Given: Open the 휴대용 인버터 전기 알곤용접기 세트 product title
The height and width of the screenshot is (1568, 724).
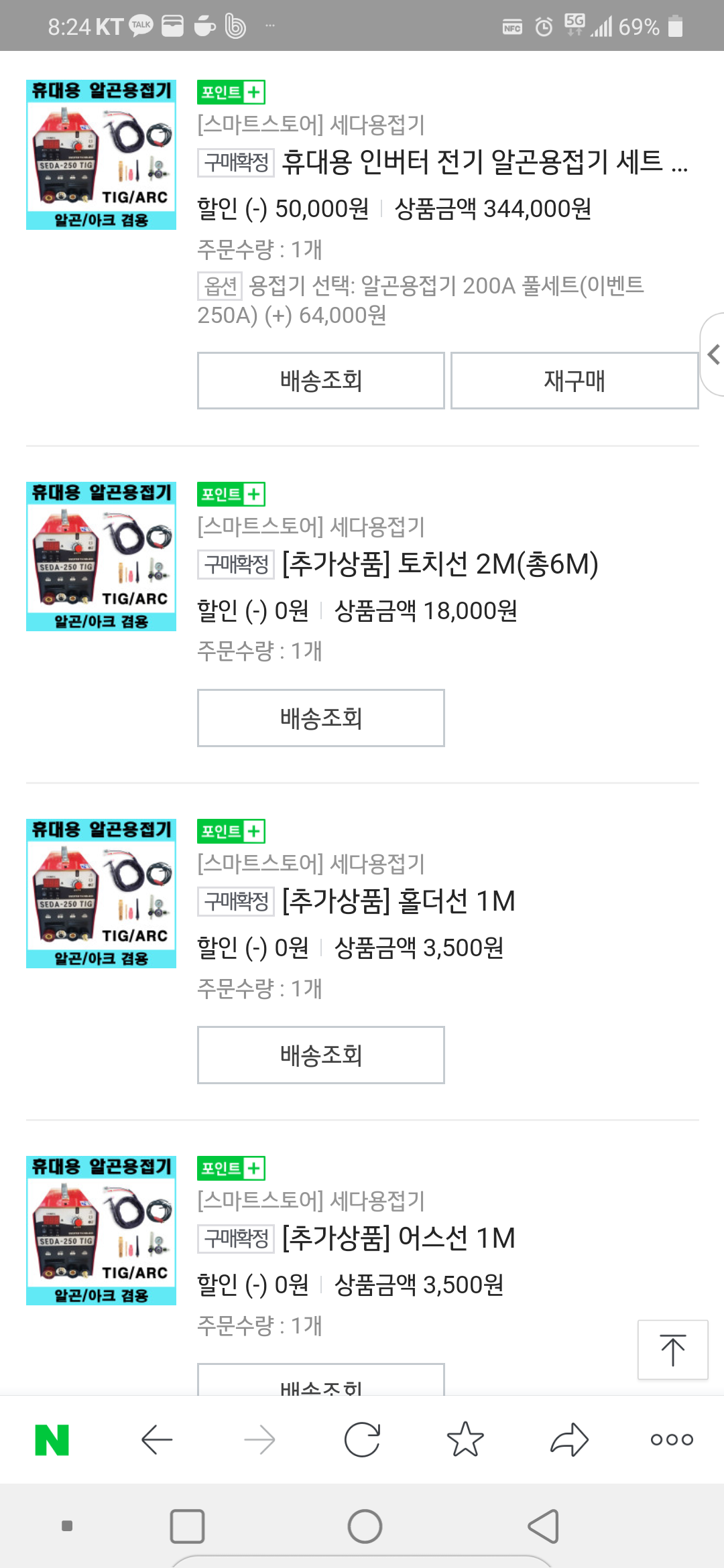Looking at the screenshot, I should (x=485, y=162).
